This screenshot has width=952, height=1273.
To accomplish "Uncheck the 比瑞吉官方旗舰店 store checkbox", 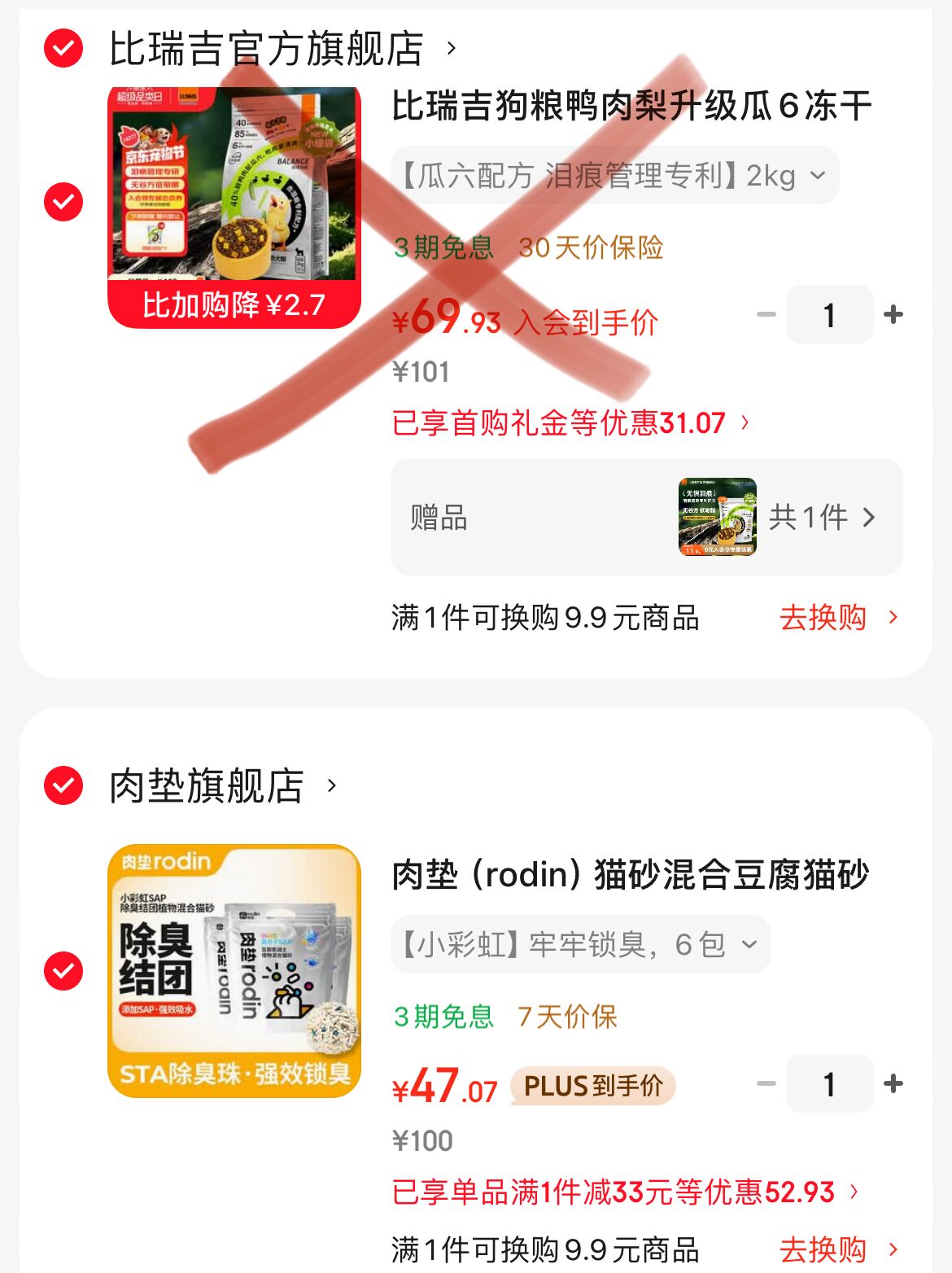I will (63, 48).
